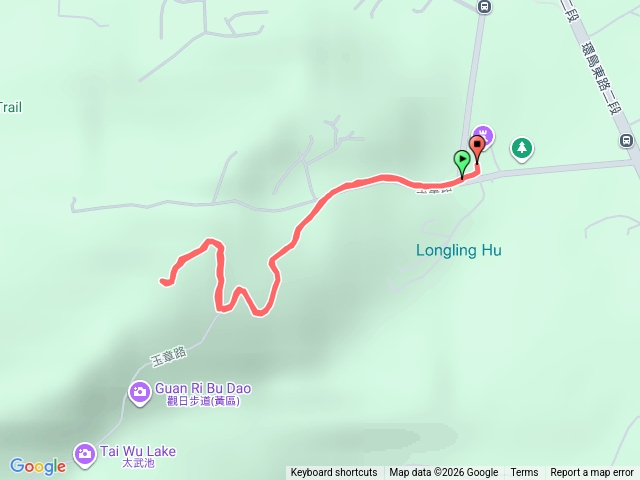
Task: Tap the red finish flag marker
Action: [x=477, y=148]
